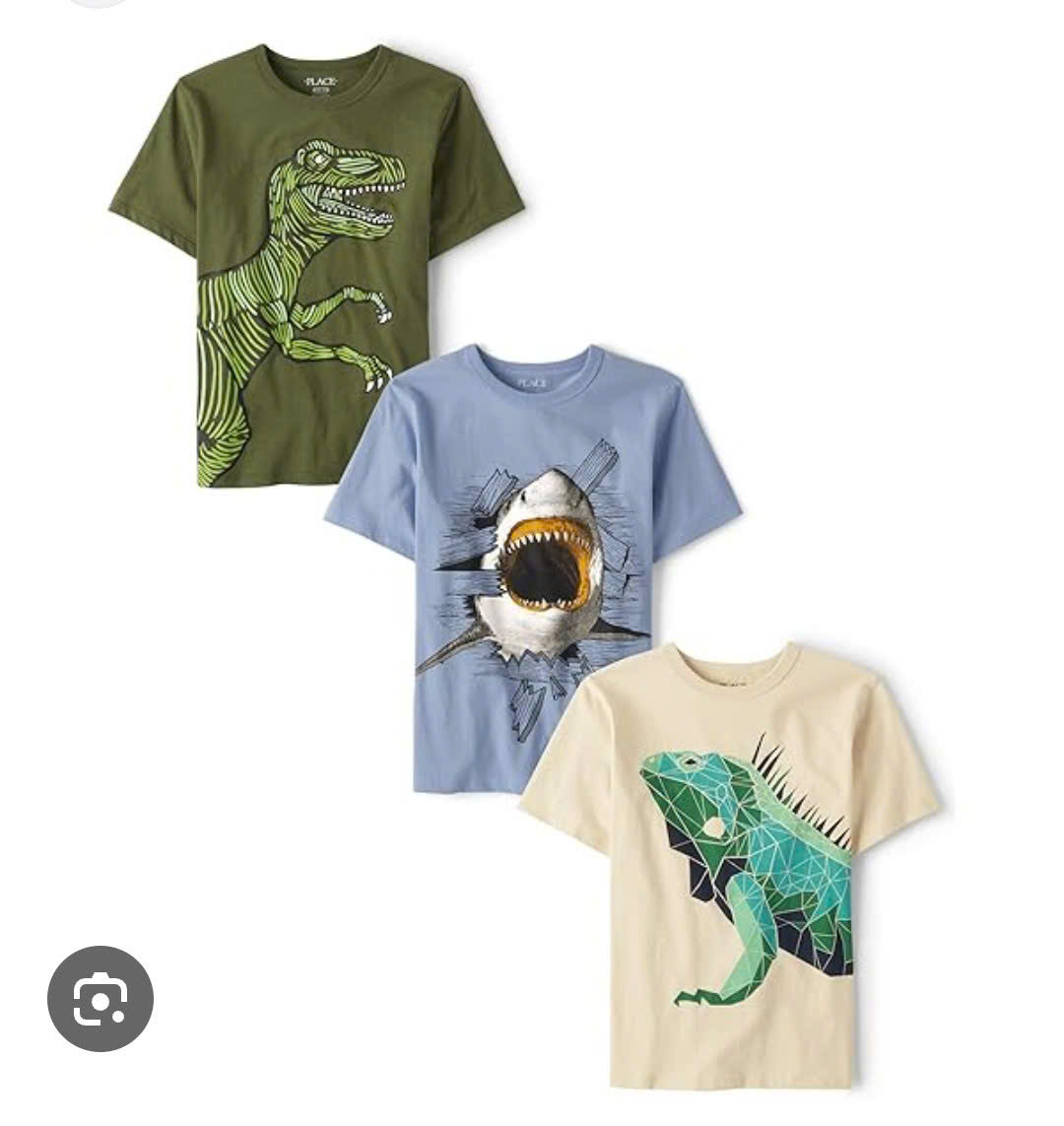Search this image with Google Lens
The width and height of the screenshot is (1064, 1126).
tap(100, 998)
